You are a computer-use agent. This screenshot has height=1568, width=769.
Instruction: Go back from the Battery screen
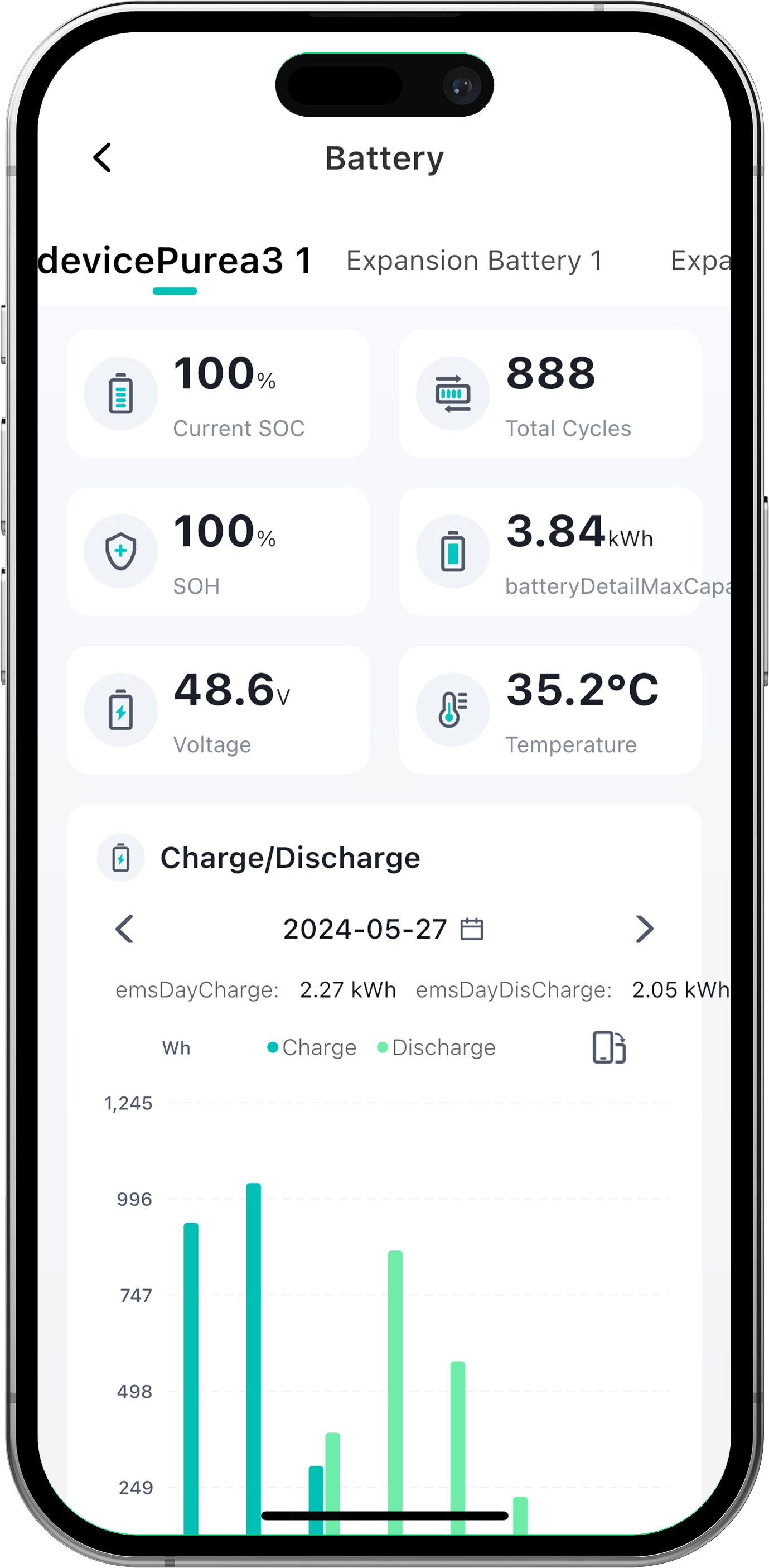coord(103,158)
